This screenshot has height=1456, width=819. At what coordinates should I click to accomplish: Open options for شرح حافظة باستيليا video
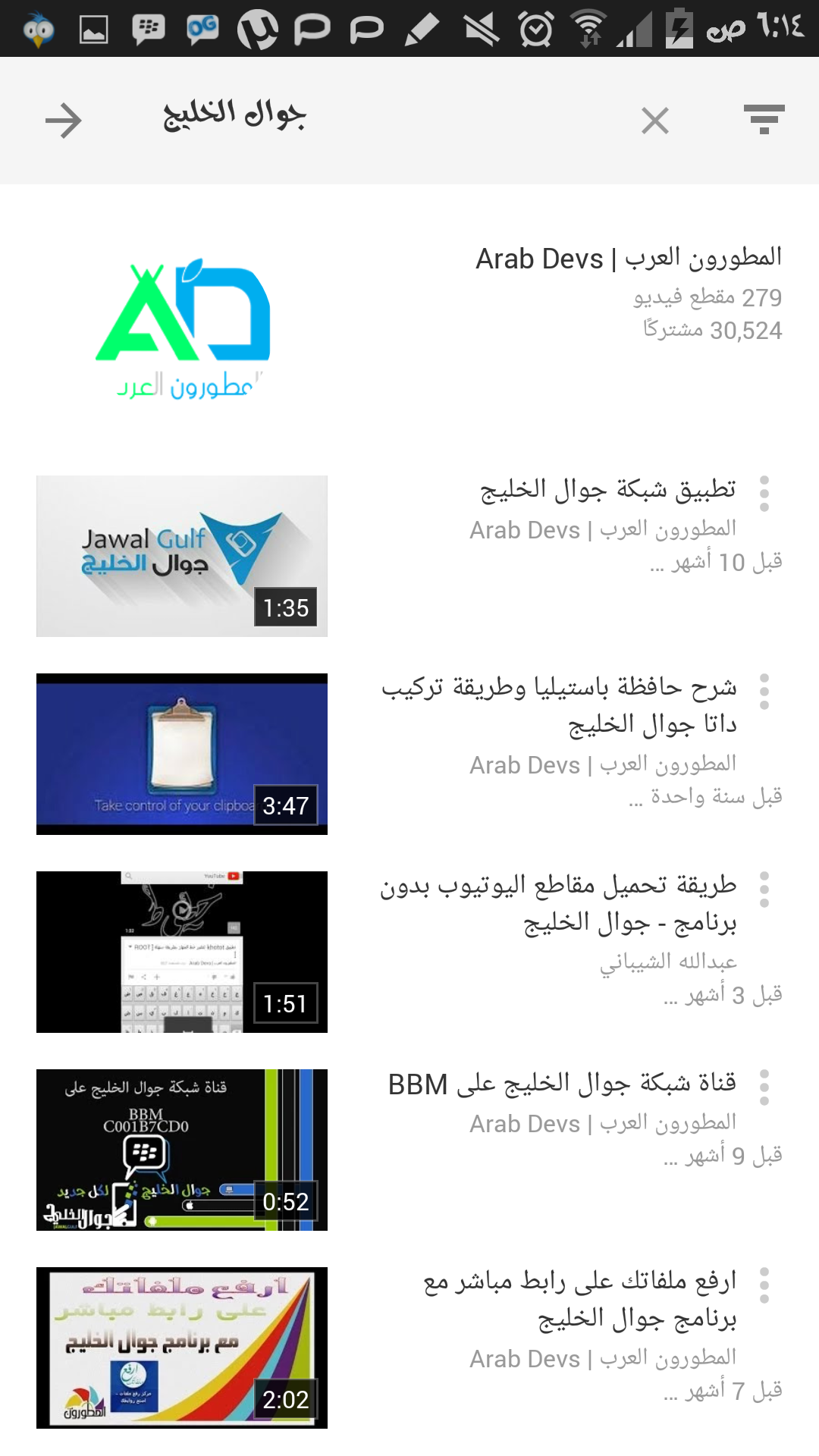(764, 692)
